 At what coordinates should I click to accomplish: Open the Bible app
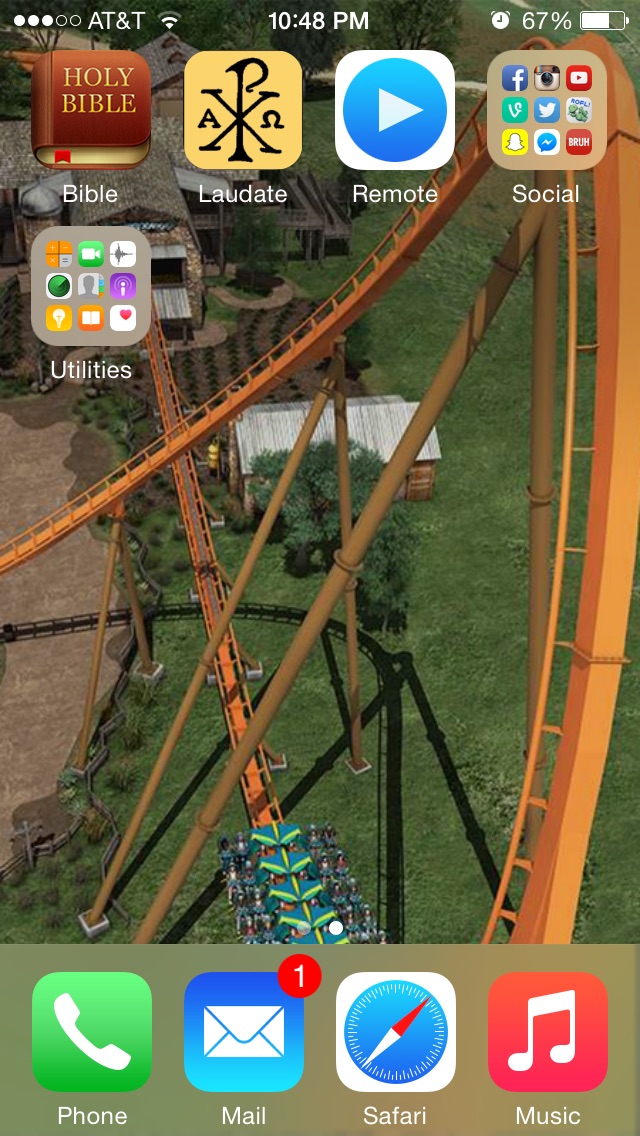pos(91,110)
